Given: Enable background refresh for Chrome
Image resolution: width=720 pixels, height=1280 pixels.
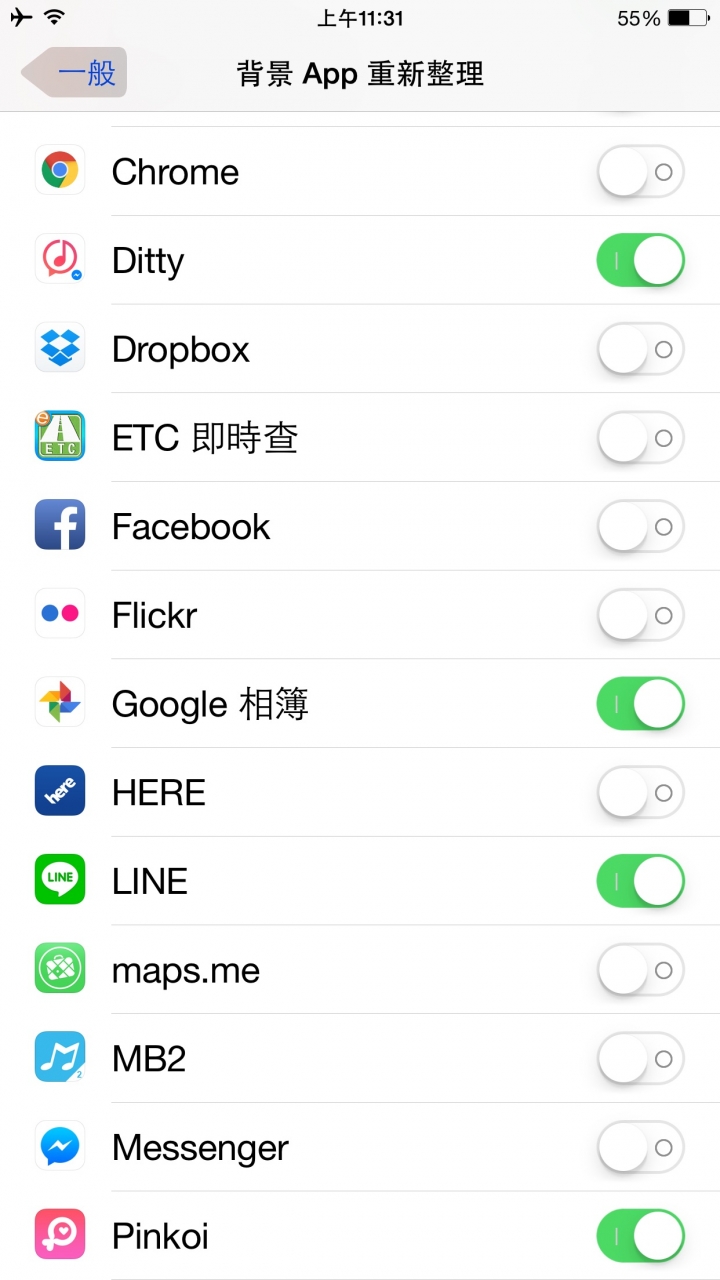Looking at the screenshot, I should point(641,172).
